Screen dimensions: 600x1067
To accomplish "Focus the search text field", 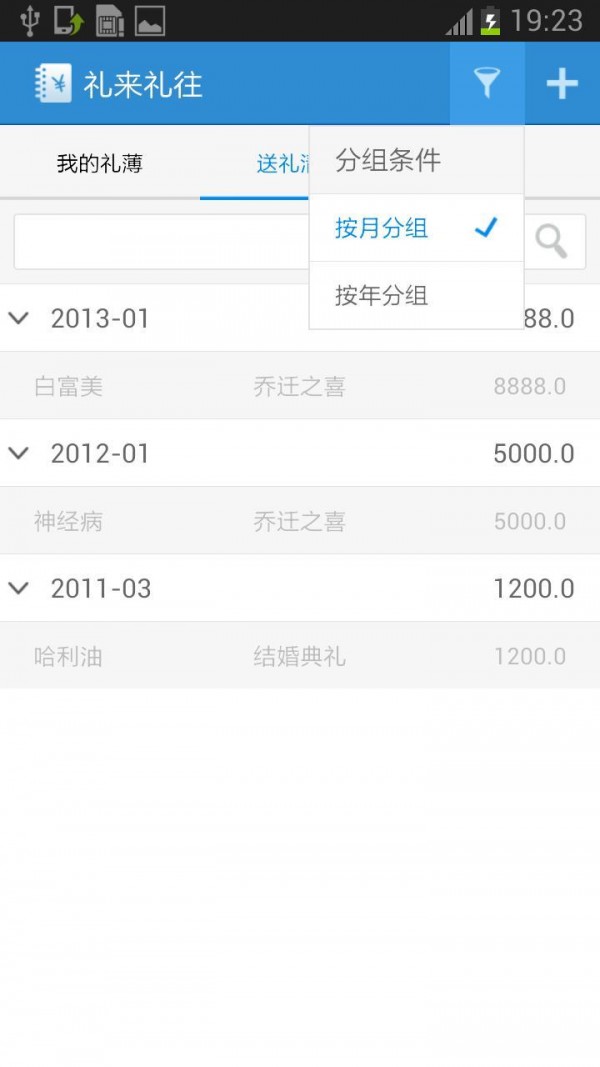I will (160, 242).
